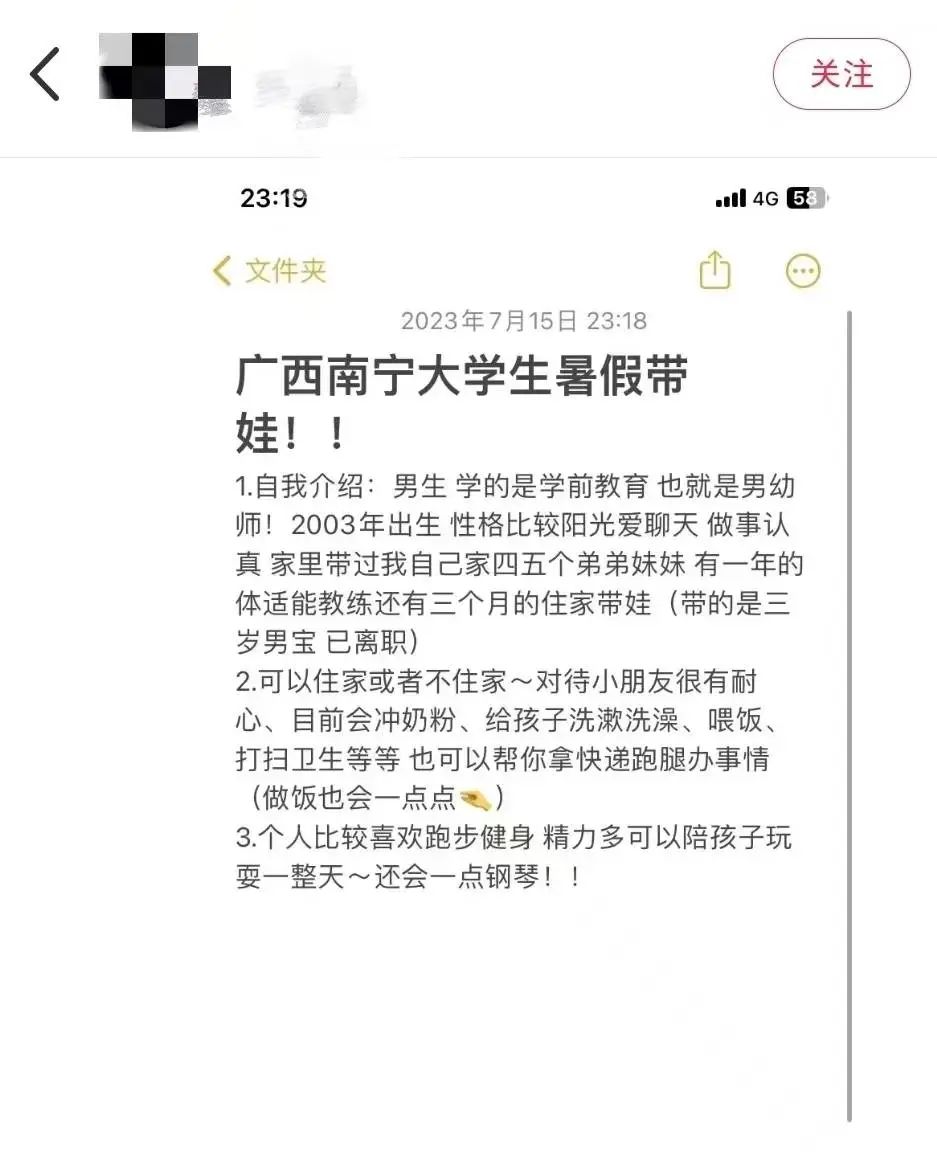Image resolution: width=937 pixels, height=1164 pixels.
Task: Open the post author's profile avatar
Action: coord(165,80)
